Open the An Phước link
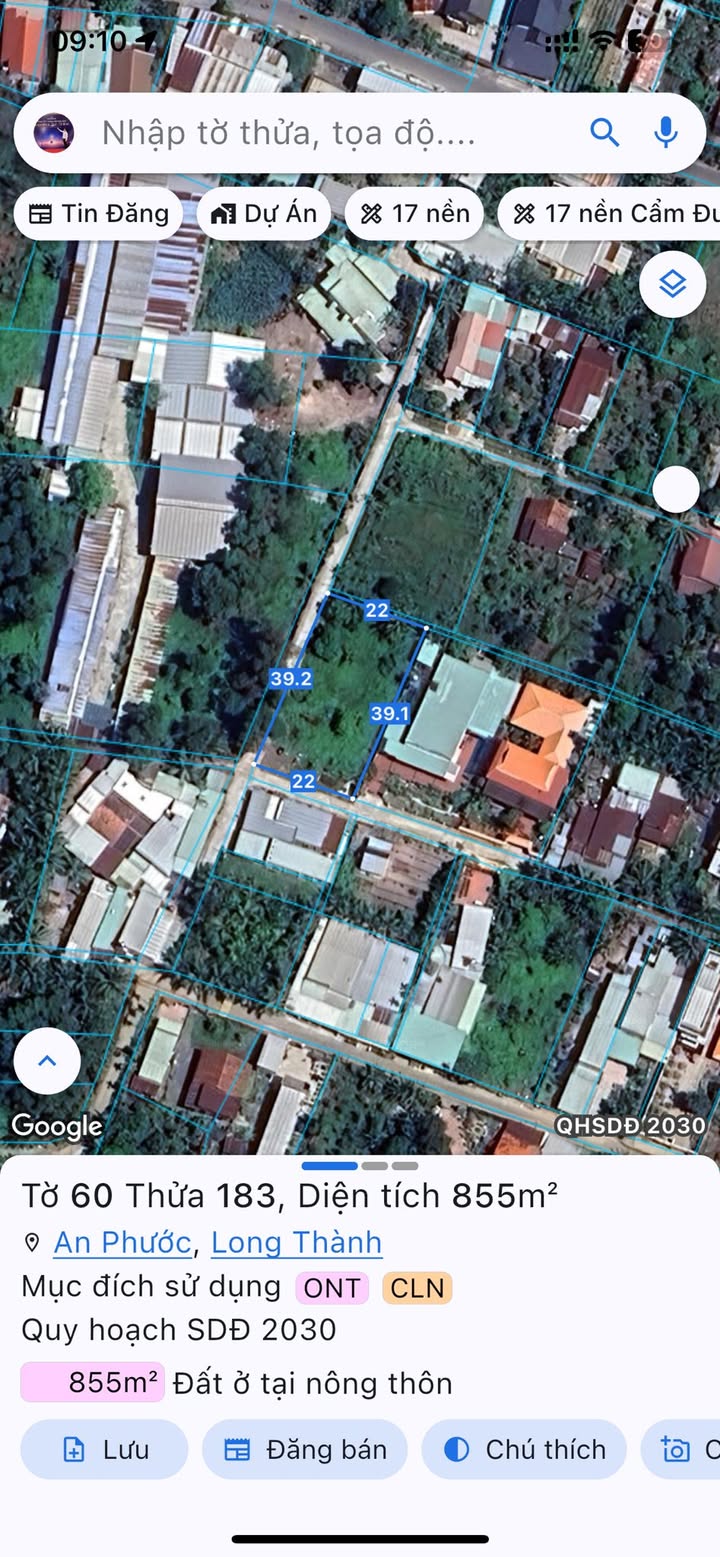This screenshot has height=1557, width=720. click(122, 1242)
